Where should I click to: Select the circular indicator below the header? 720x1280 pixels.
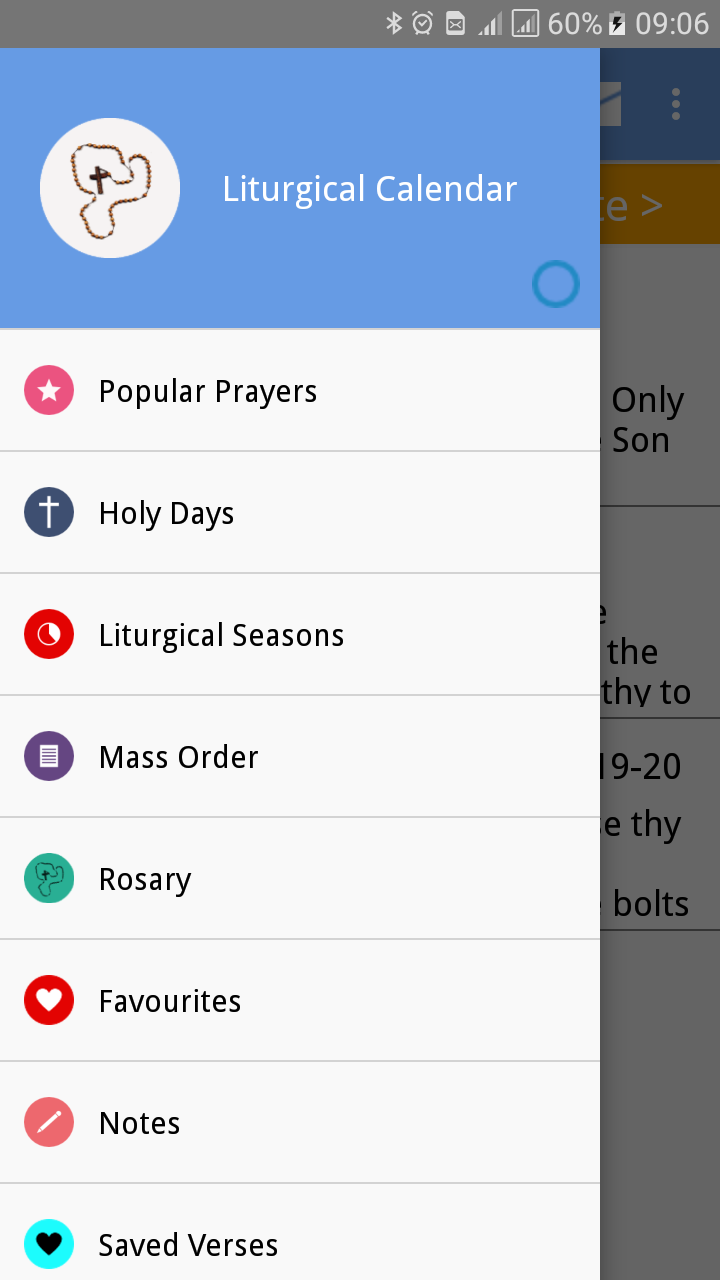click(555, 284)
